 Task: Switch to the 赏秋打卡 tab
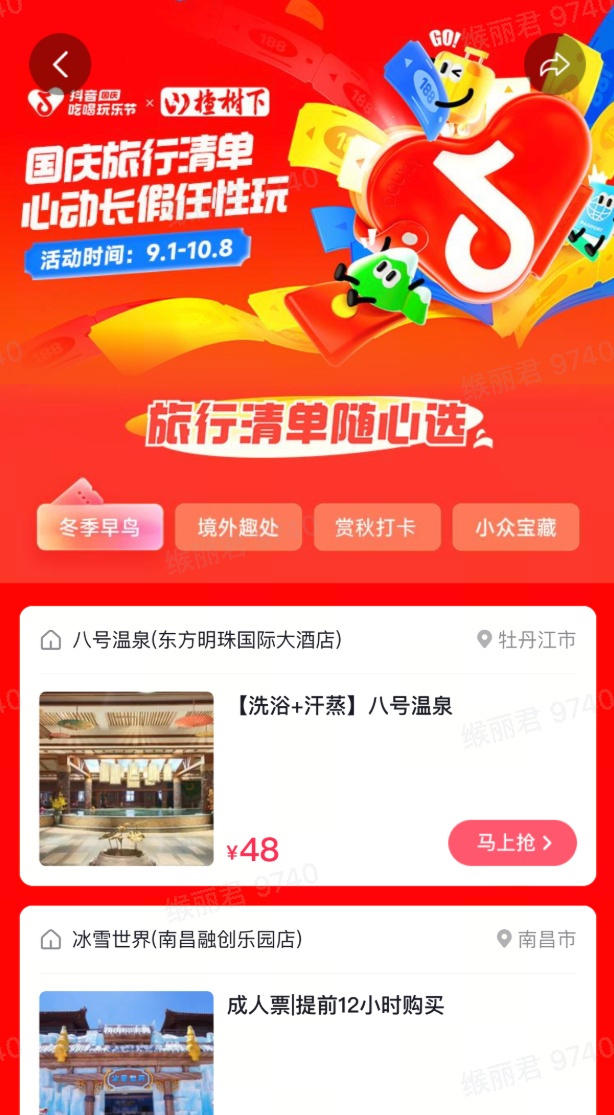point(376,527)
